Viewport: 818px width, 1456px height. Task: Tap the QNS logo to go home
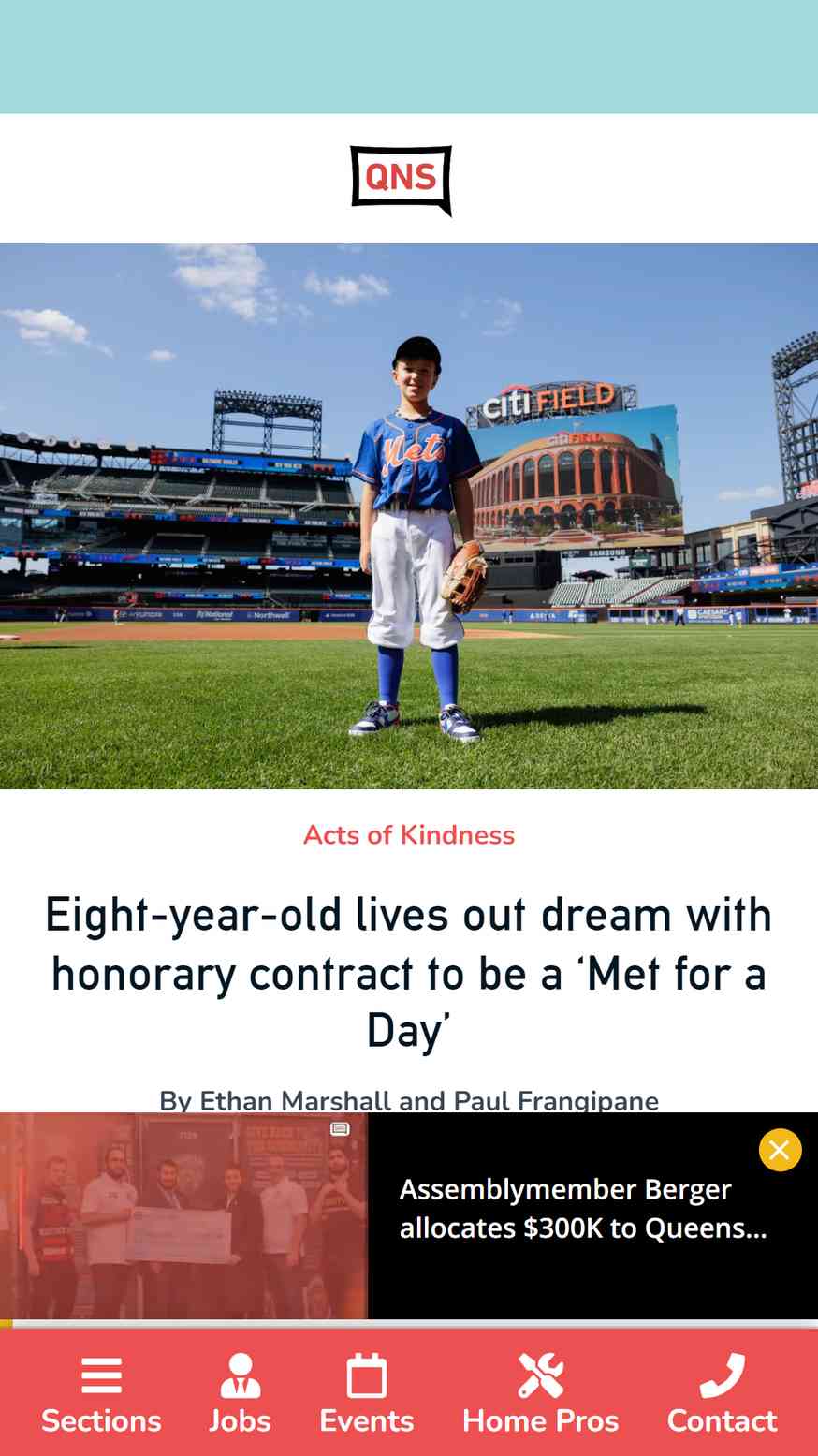pos(402,179)
